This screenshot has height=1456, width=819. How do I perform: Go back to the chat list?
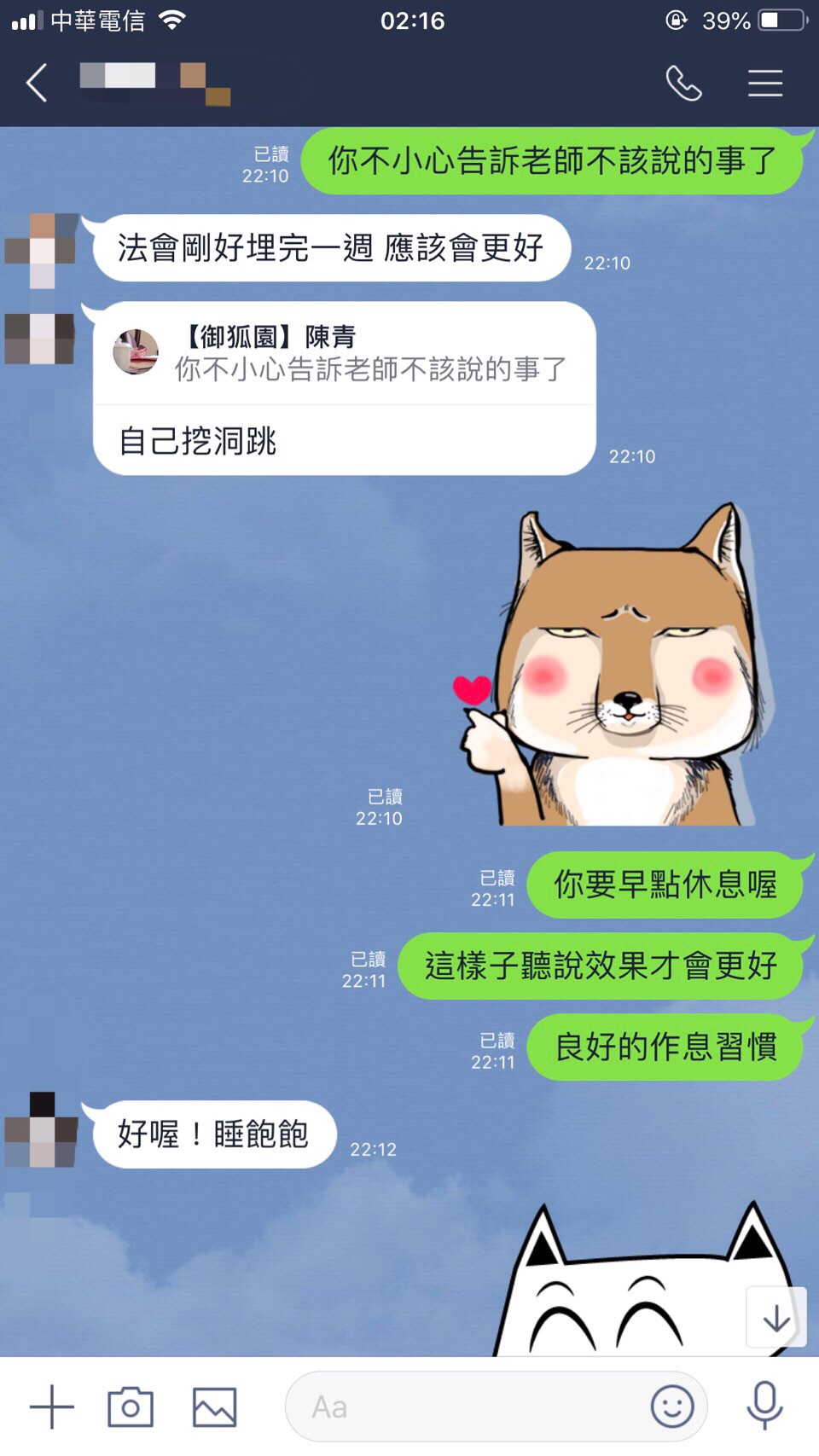click(37, 84)
